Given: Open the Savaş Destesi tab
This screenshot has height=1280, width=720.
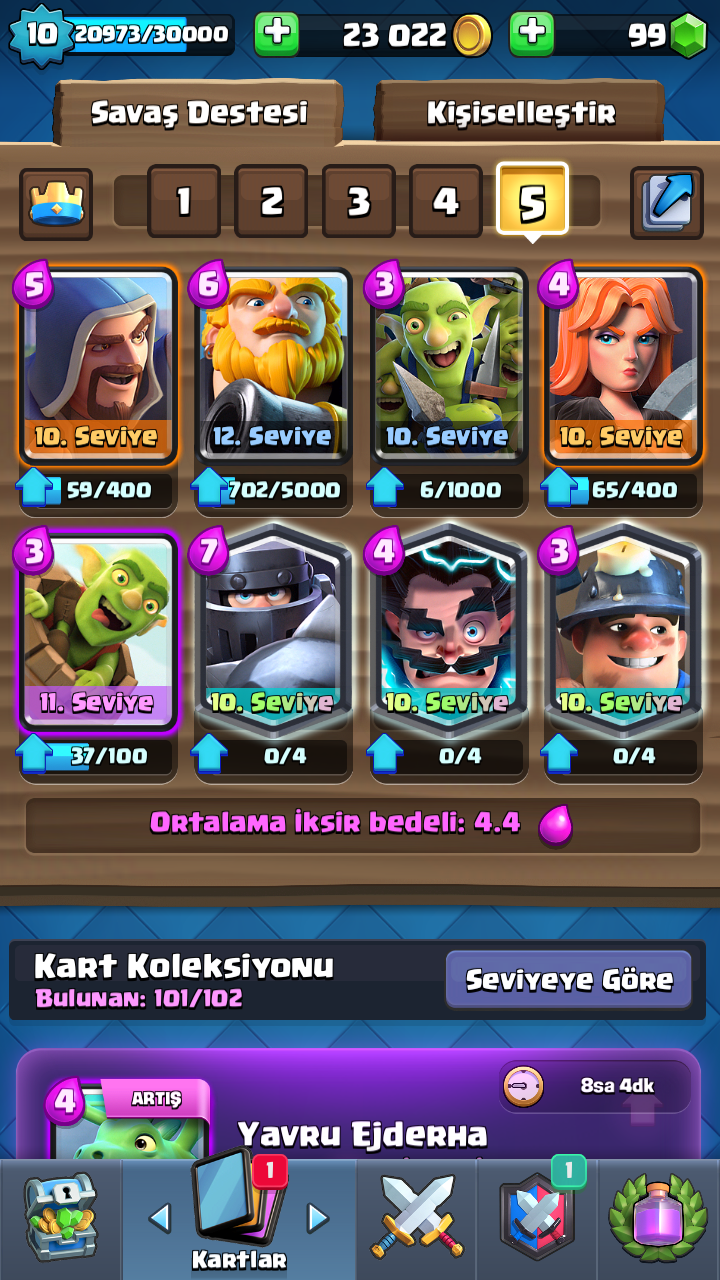Looking at the screenshot, I should tap(199, 112).
